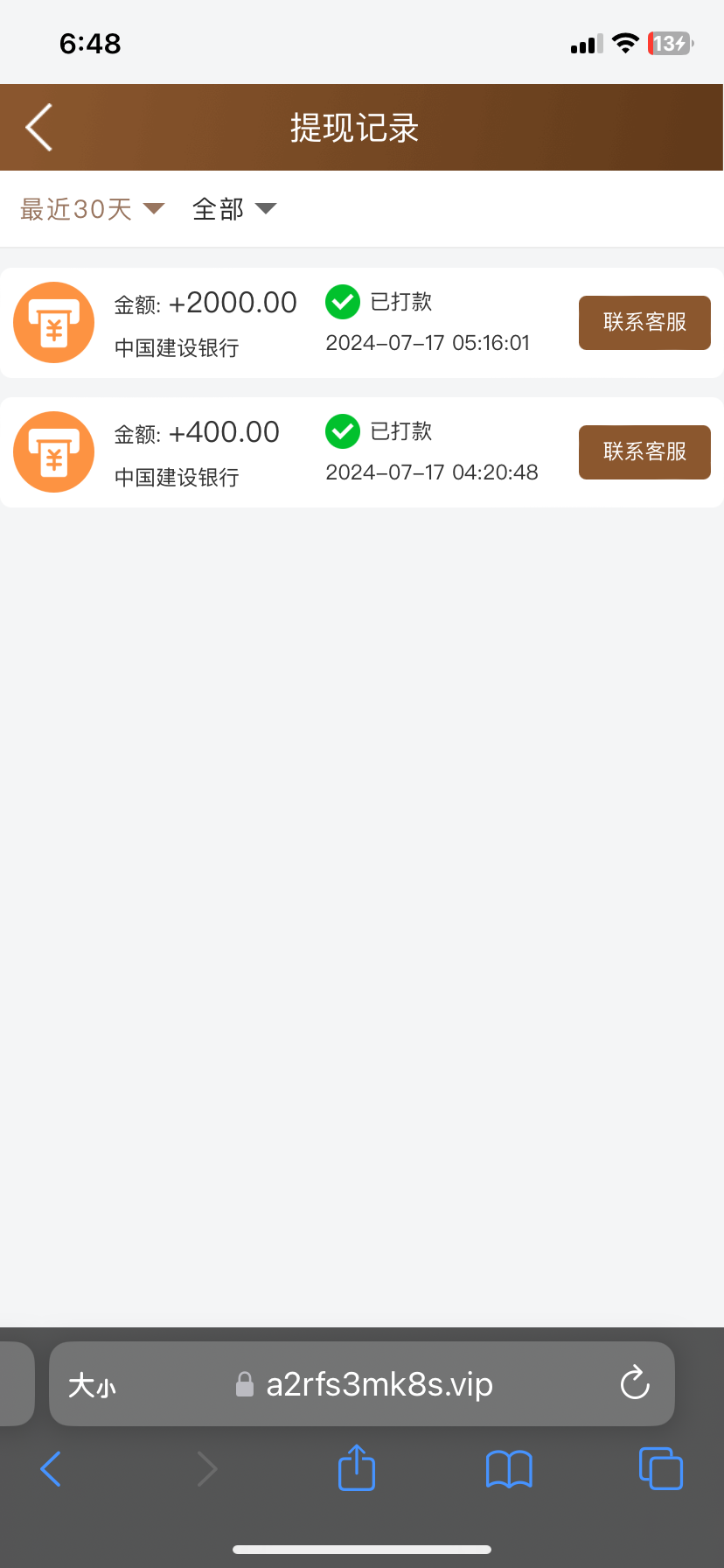
Task: Open the 全部 status filter dropdown
Action: [233, 209]
